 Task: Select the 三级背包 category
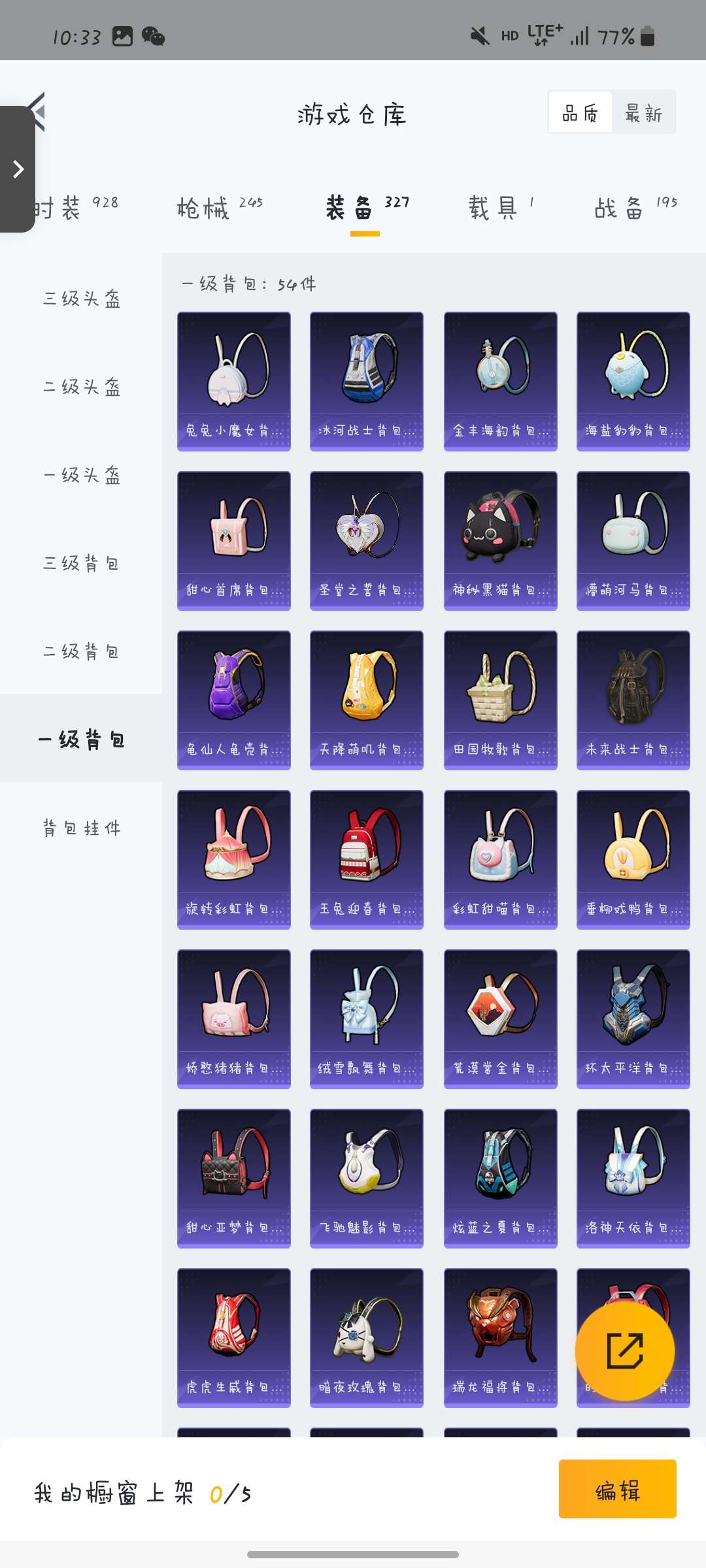(x=82, y=563)
